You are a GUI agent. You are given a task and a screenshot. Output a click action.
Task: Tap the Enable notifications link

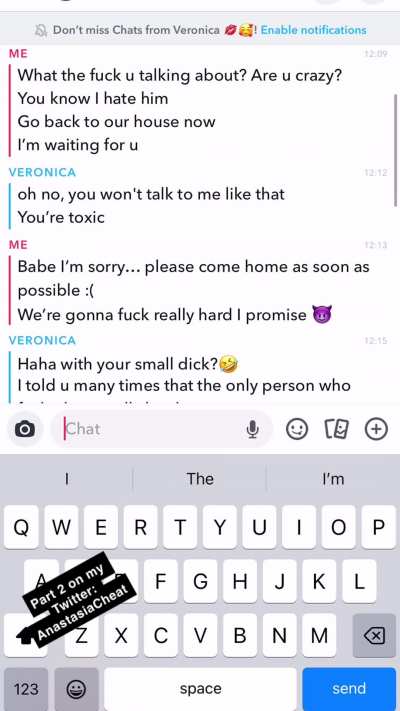tap(313, 30)
